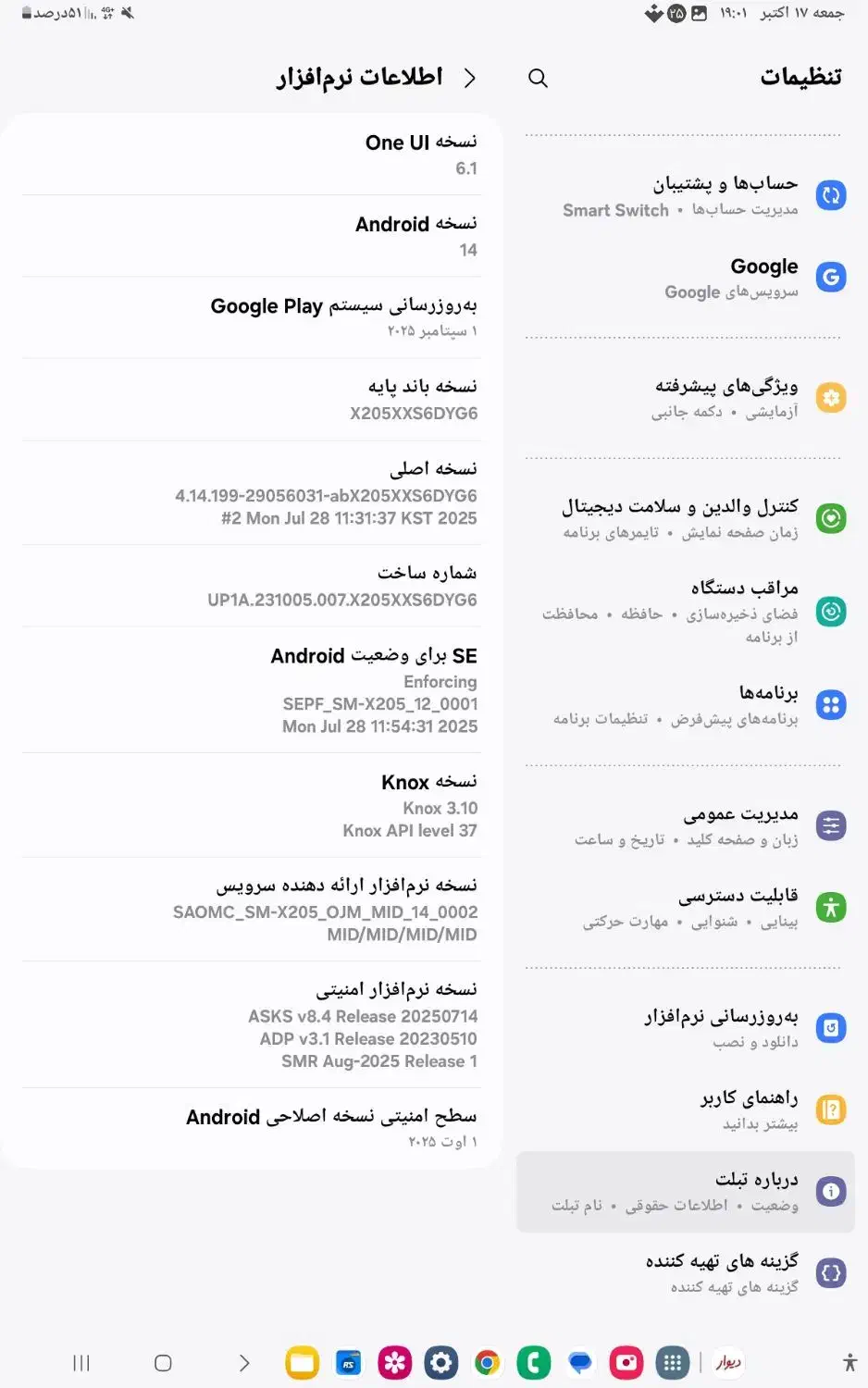Open General management settings icon
The image size is (868, 1388).
pyautogui.click(x=831, y=825)
